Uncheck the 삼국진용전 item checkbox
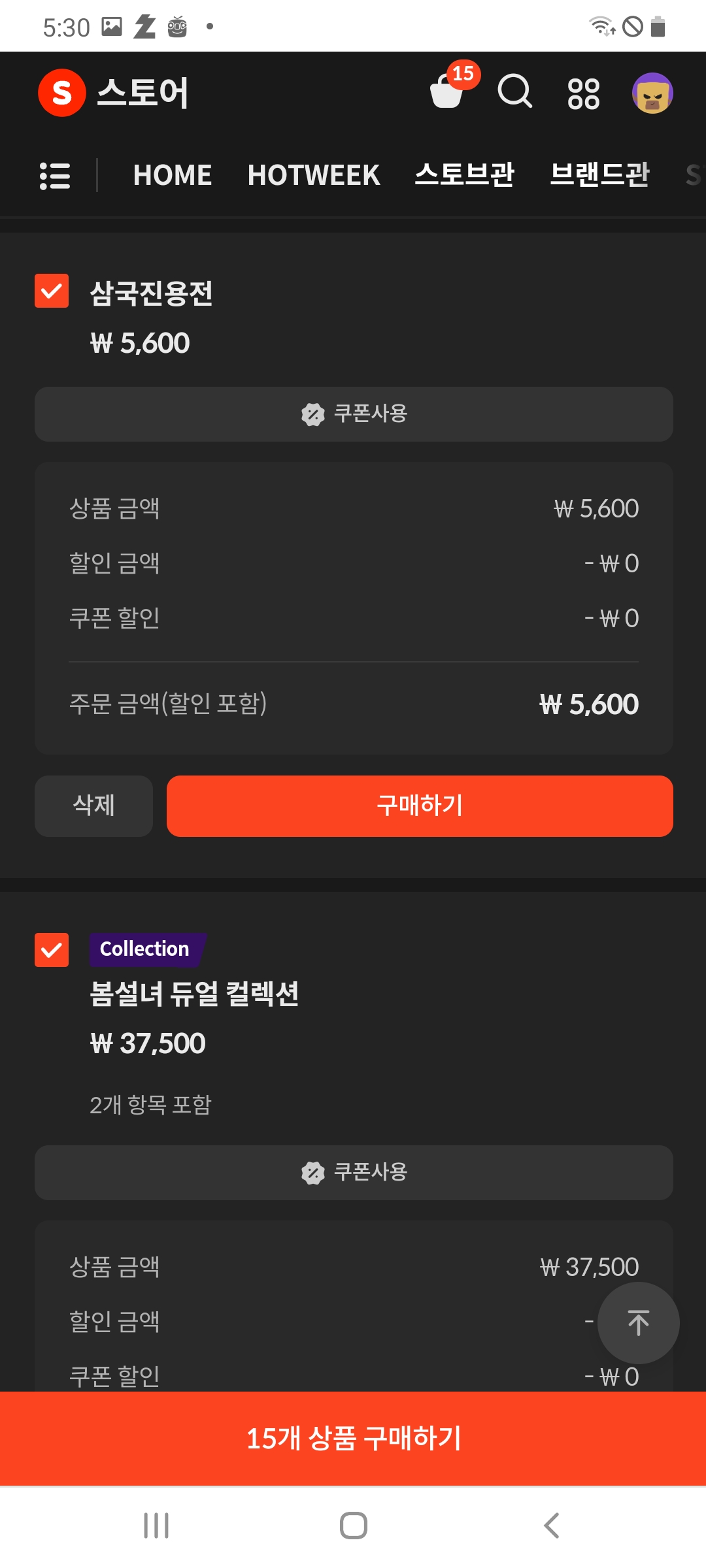The width and height of the screenshot is (706, 1568). click(x=52, y=291)
